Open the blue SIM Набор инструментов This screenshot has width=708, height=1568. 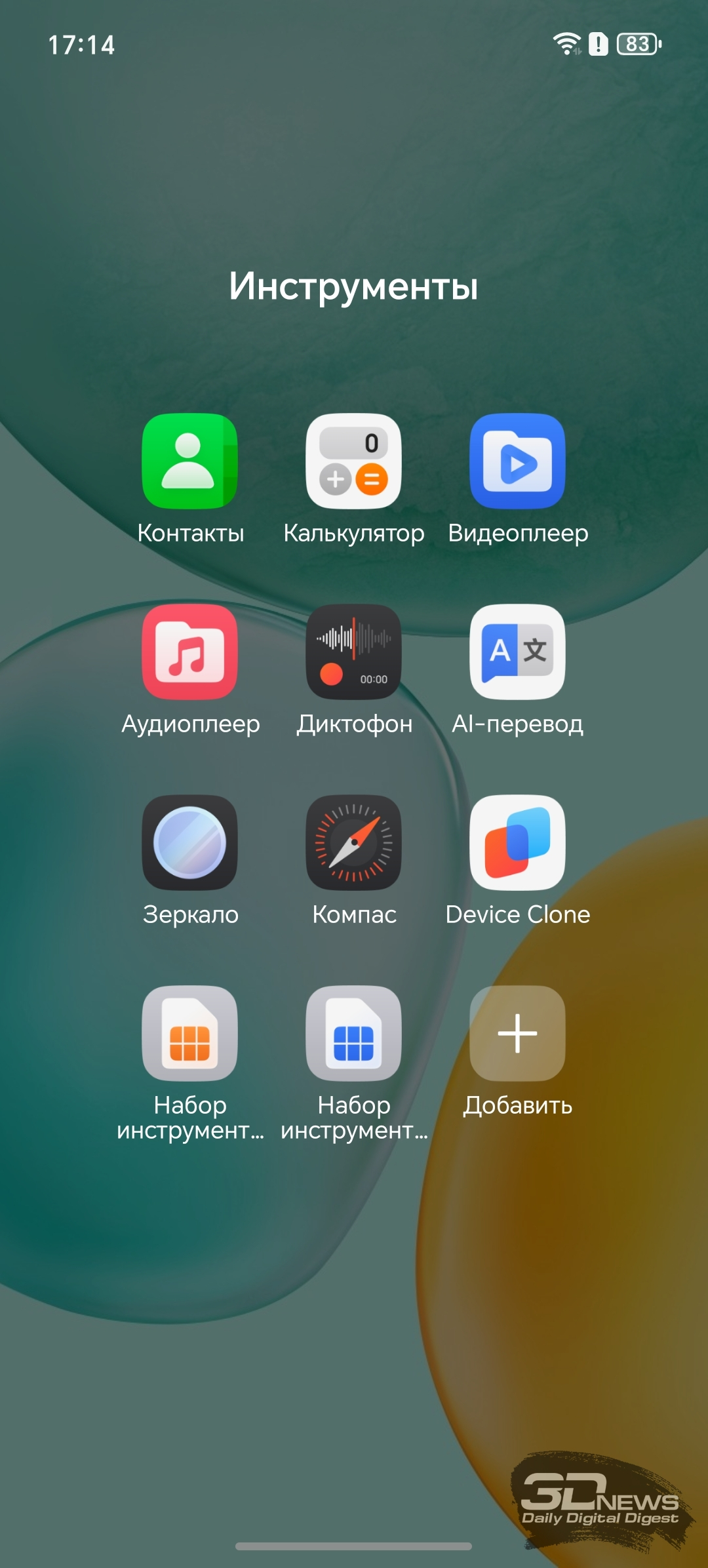(353, 1033)
